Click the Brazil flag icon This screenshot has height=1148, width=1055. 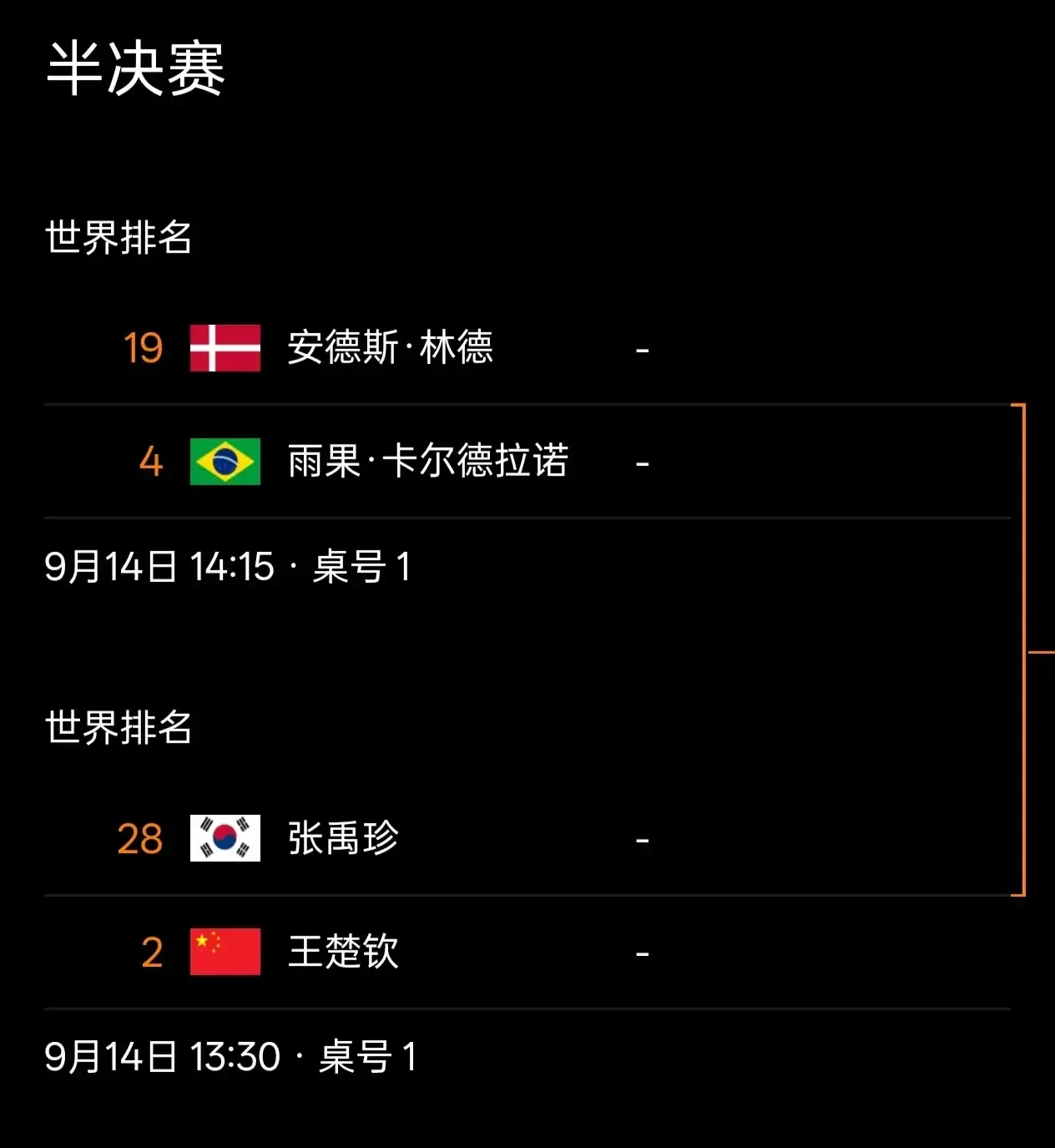point(224,461)
